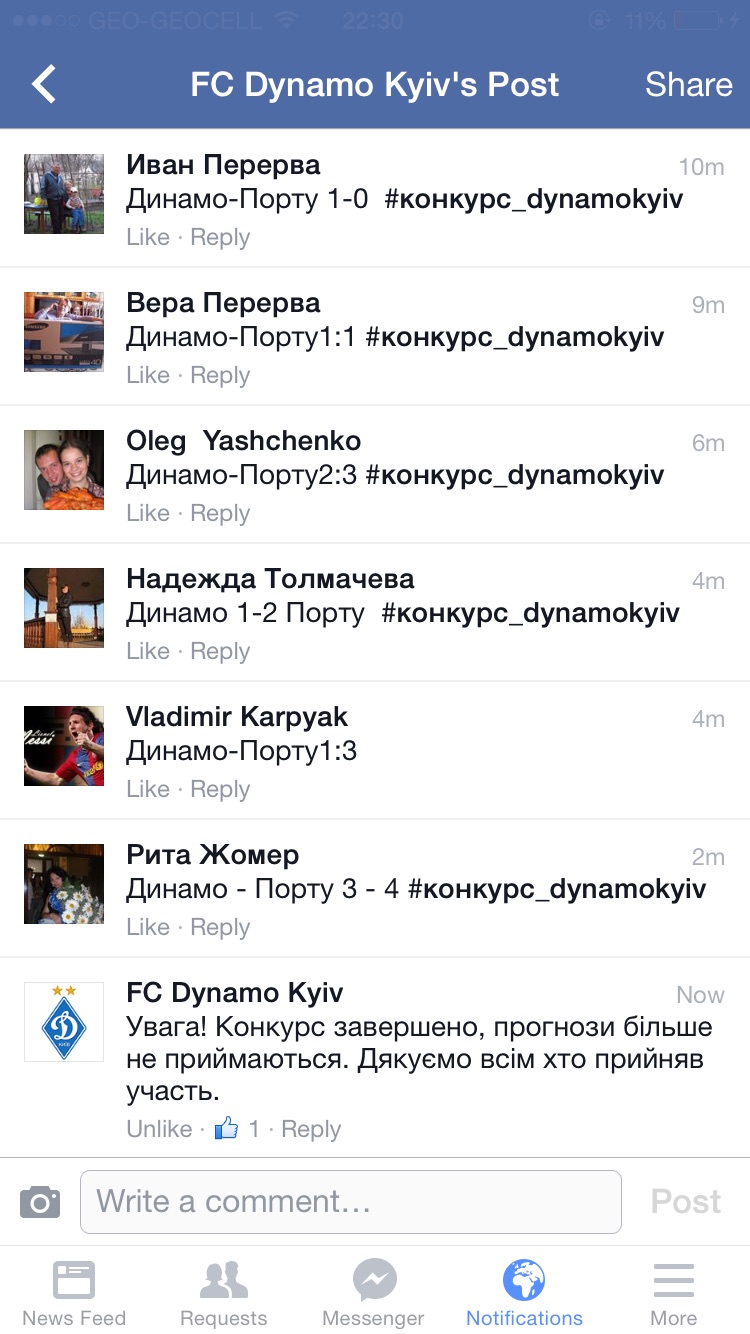This screenshot has width=750, height=1334.
Task: Go back from FC Dynamo Kyiv's Post
Action: [x=44, y=85]
